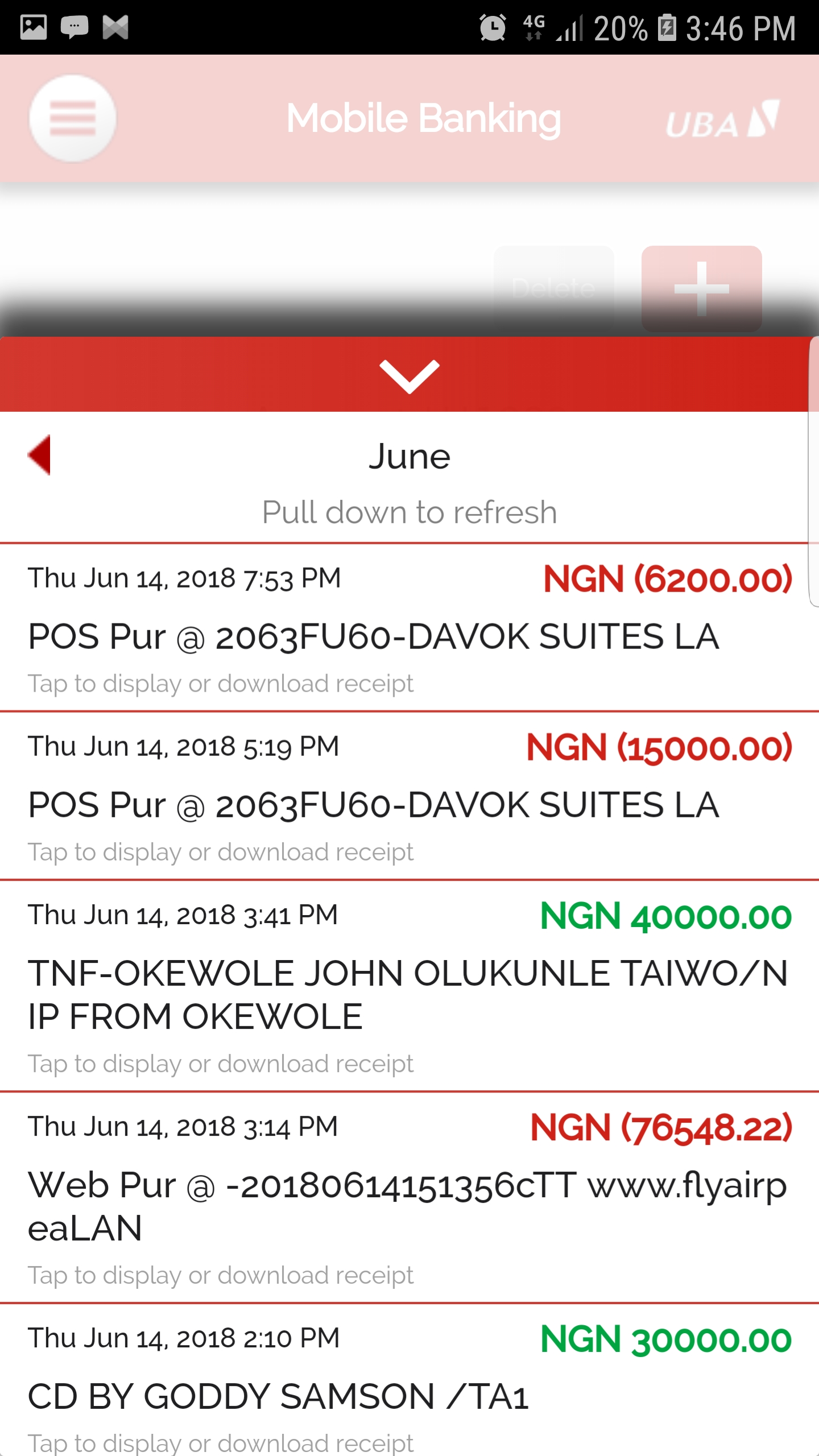Open the NGN 76548.22 web purchase receipt
Screen dimensions: 819x1456
(x=409, y=1198)
